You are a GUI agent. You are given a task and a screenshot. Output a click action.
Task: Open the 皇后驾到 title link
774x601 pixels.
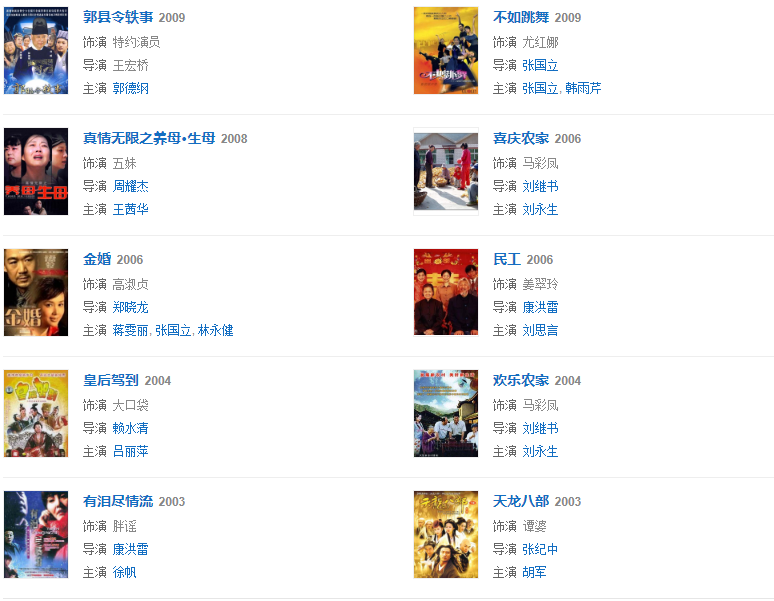pyautogui.click(x=111, y=380)
